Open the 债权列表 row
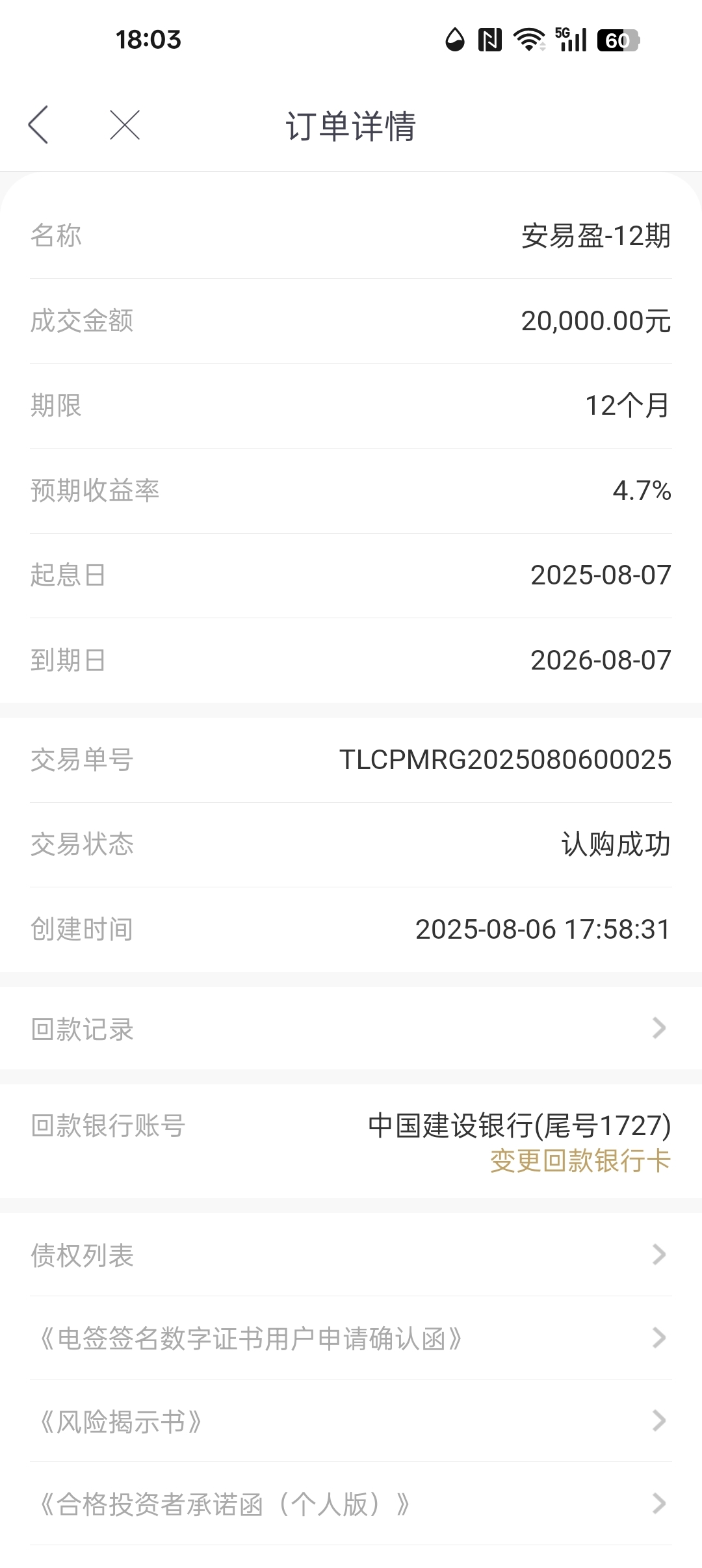The height and width of the screenshot is (1568, 702). click(x=351, y=1255)
